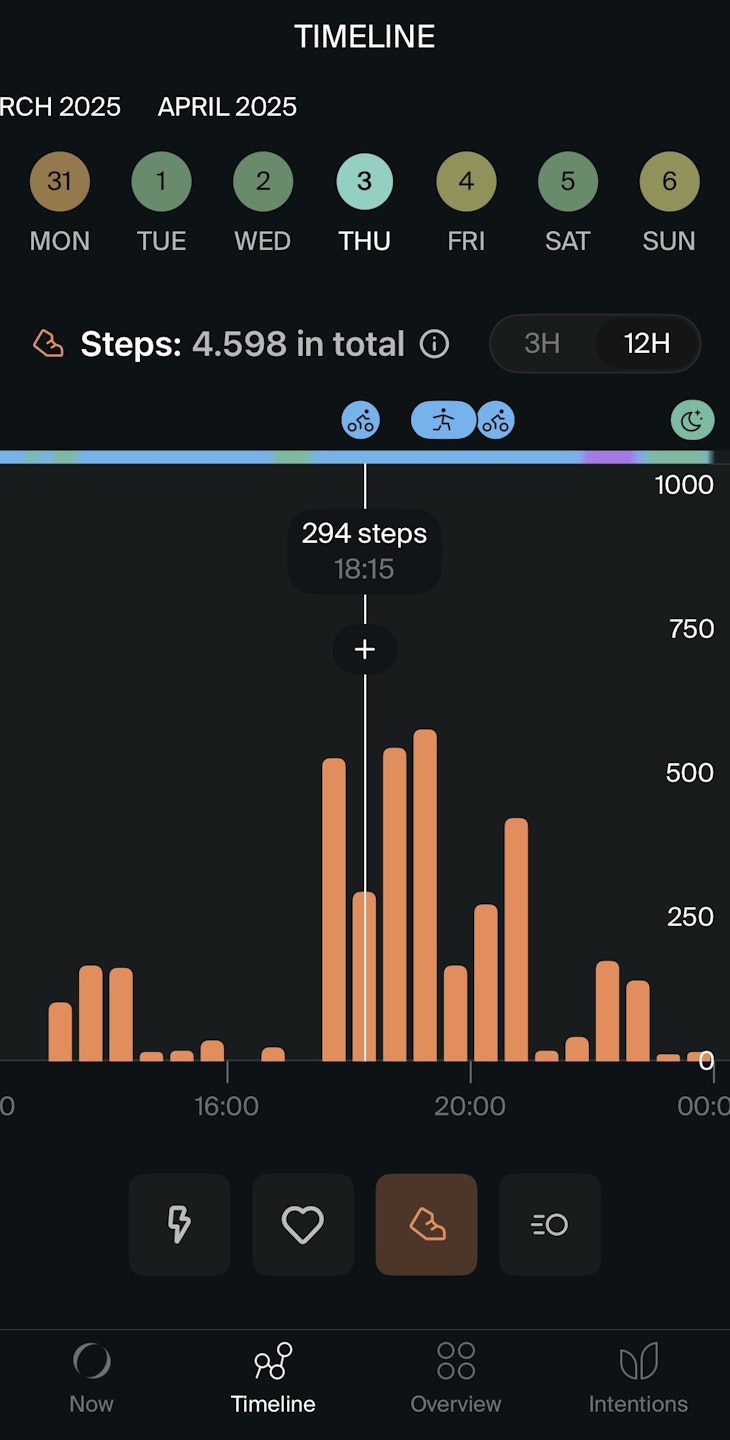This screenshot has width=730, height=1440.
Task: Open the steps info icon
Action: (x=434, y=345)
